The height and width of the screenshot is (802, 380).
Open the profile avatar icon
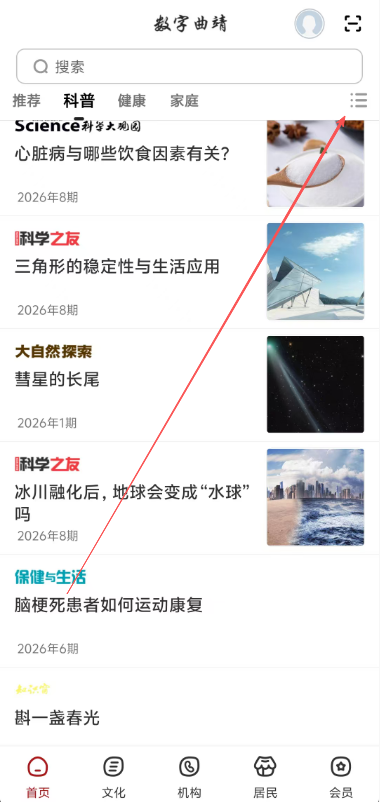click(x=309, y=24)
